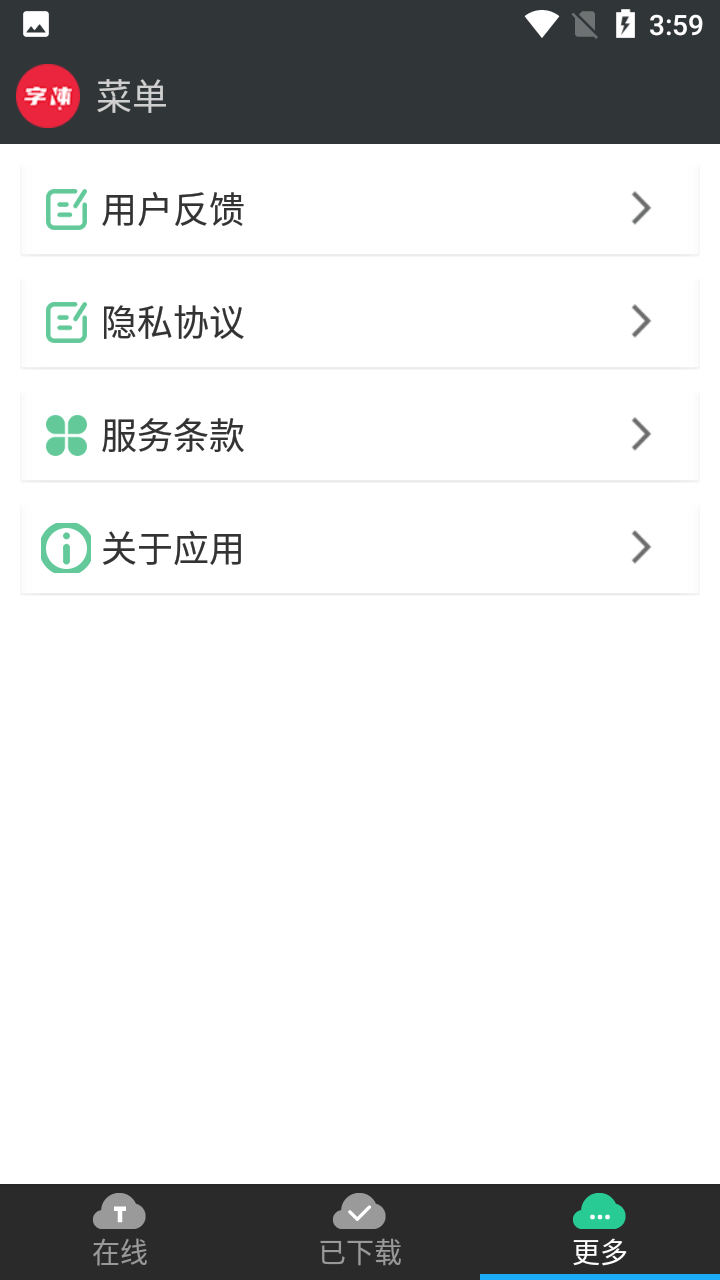Viewport: 720px width, 1280px height.
Task: Open 关于应用 about page
Action: click(x=359, y=548)
